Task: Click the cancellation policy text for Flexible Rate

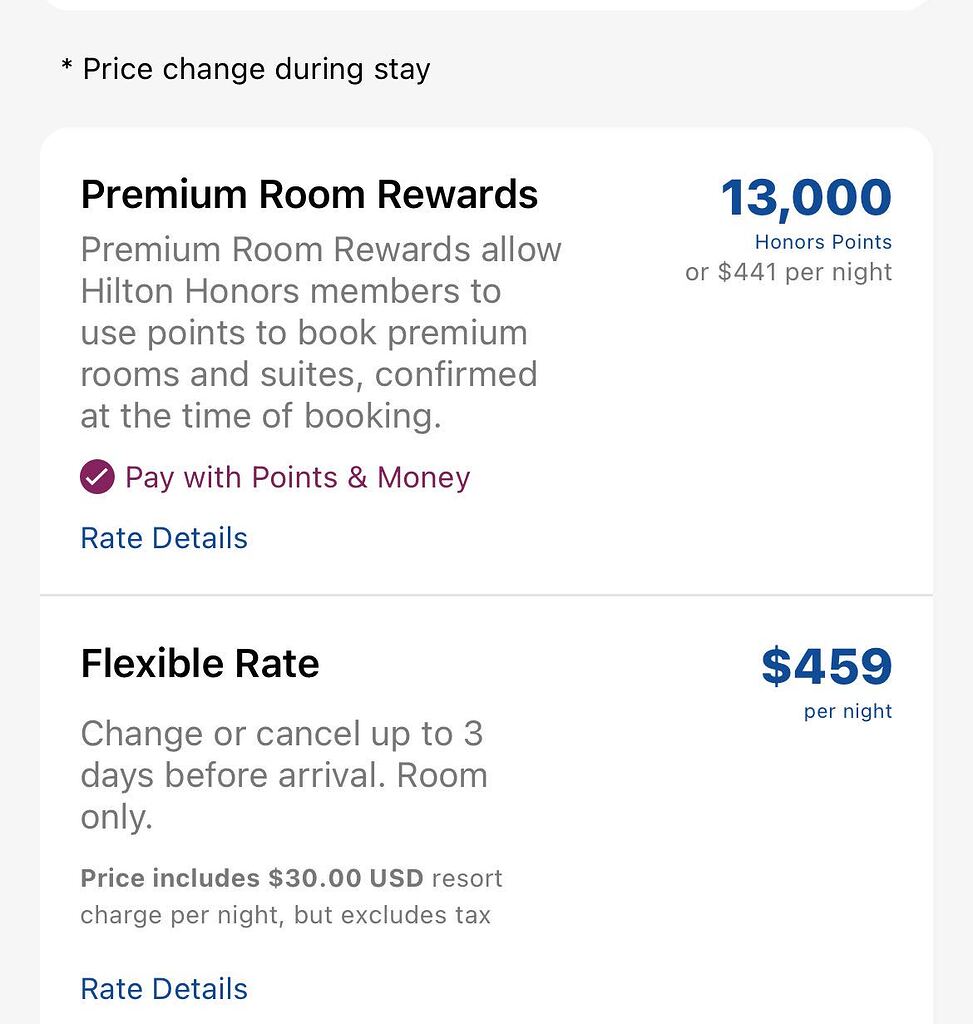Action: coord(283,775)
